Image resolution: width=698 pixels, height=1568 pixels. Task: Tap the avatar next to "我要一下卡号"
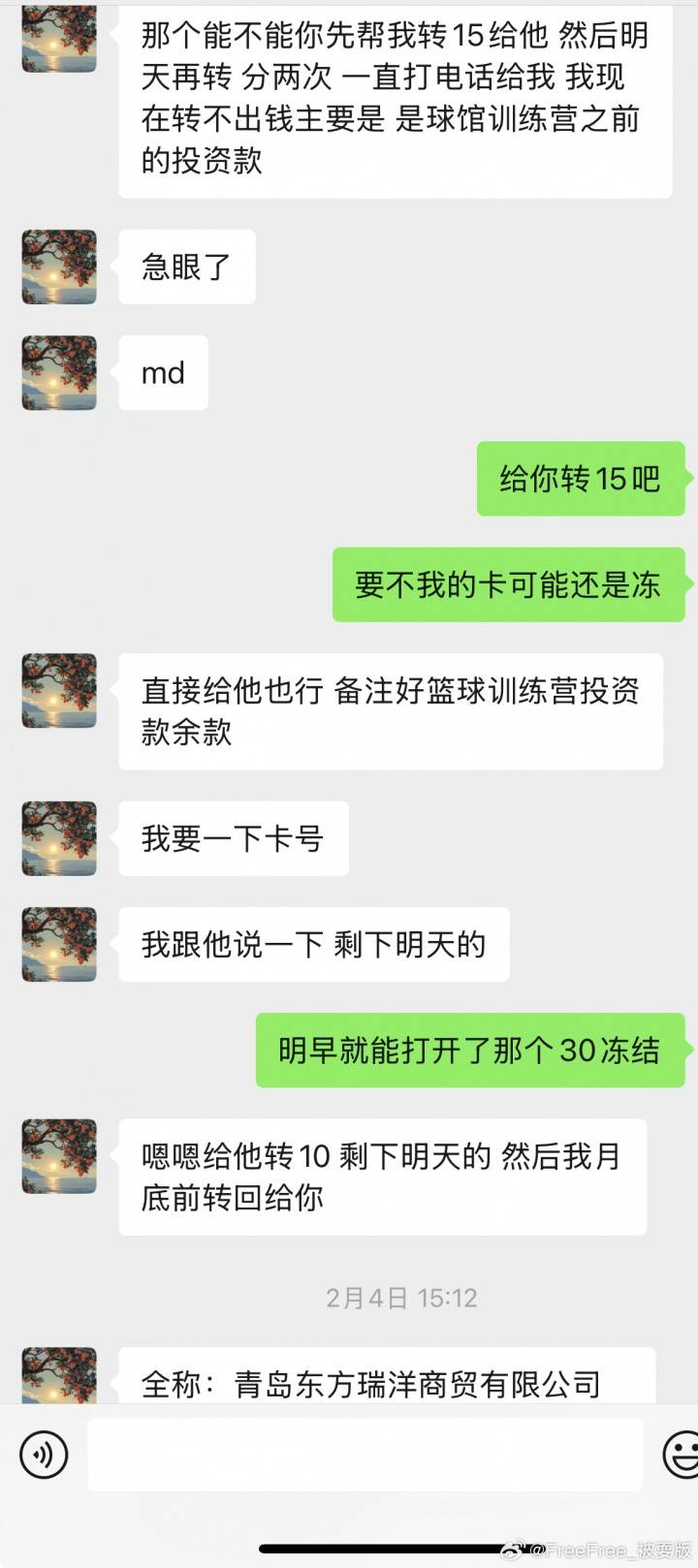[58, 839]
